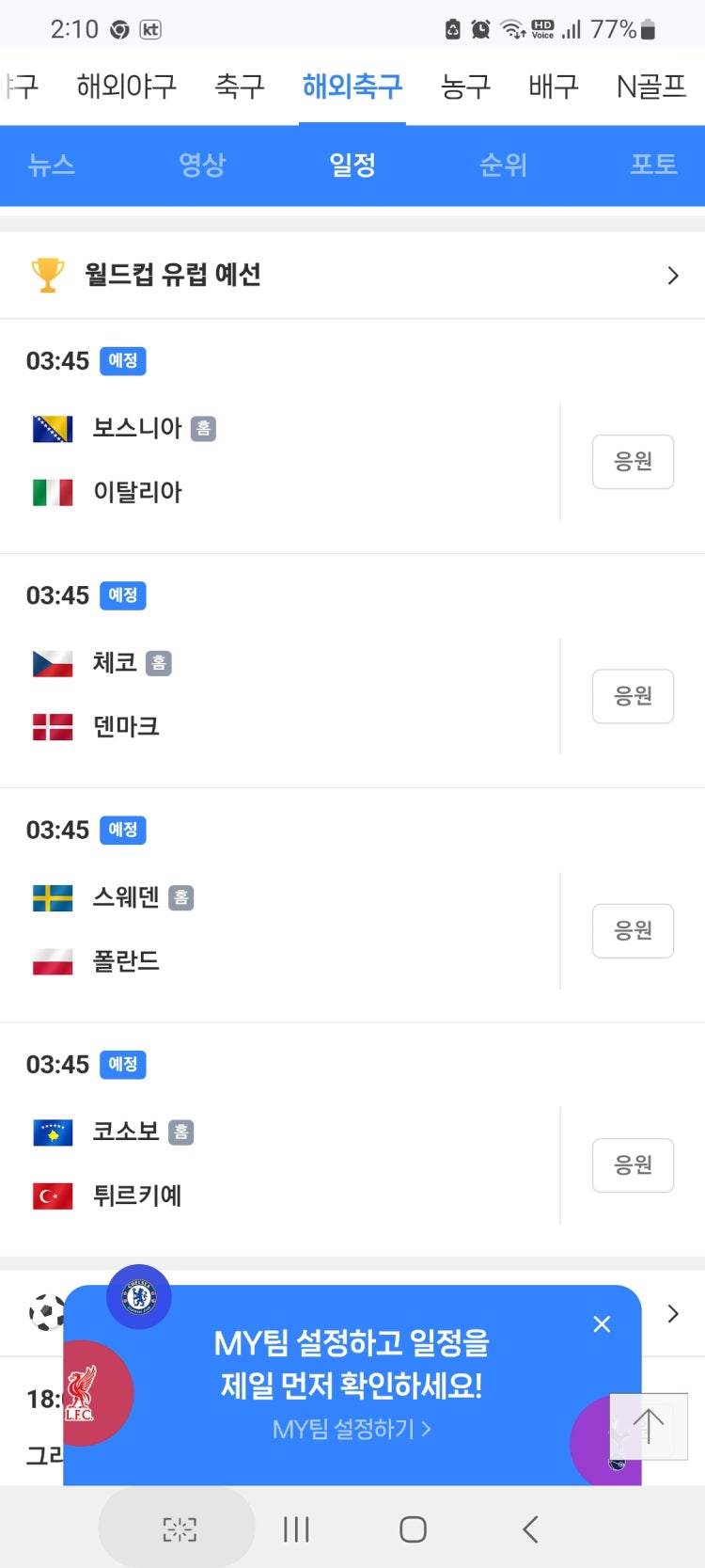Open the chevron beside the soccer ball row
The height and width of the screenshot is (1568, 705).
click(x=673, y=1313)
